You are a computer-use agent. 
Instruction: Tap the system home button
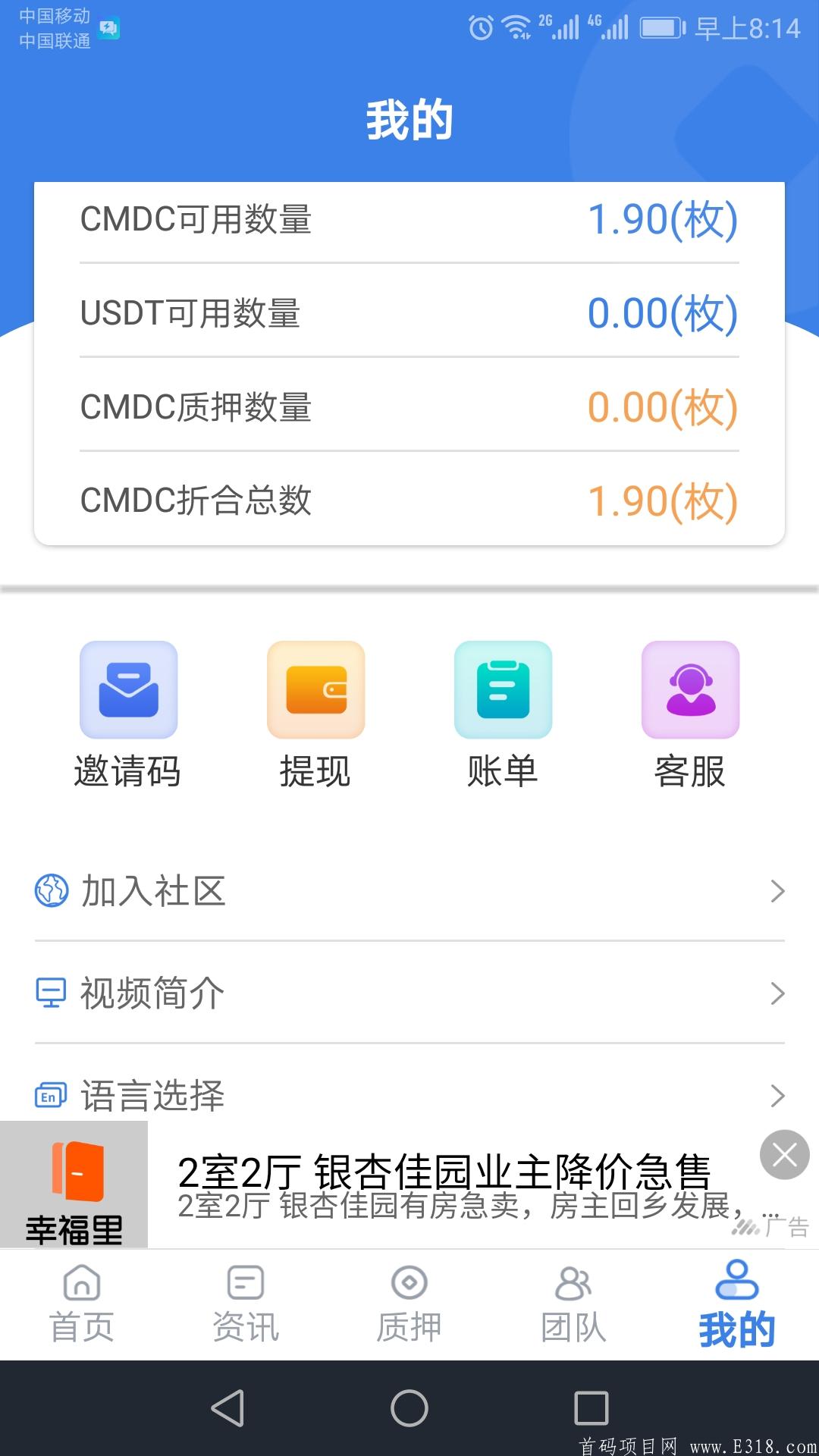tap(409, 1408)
